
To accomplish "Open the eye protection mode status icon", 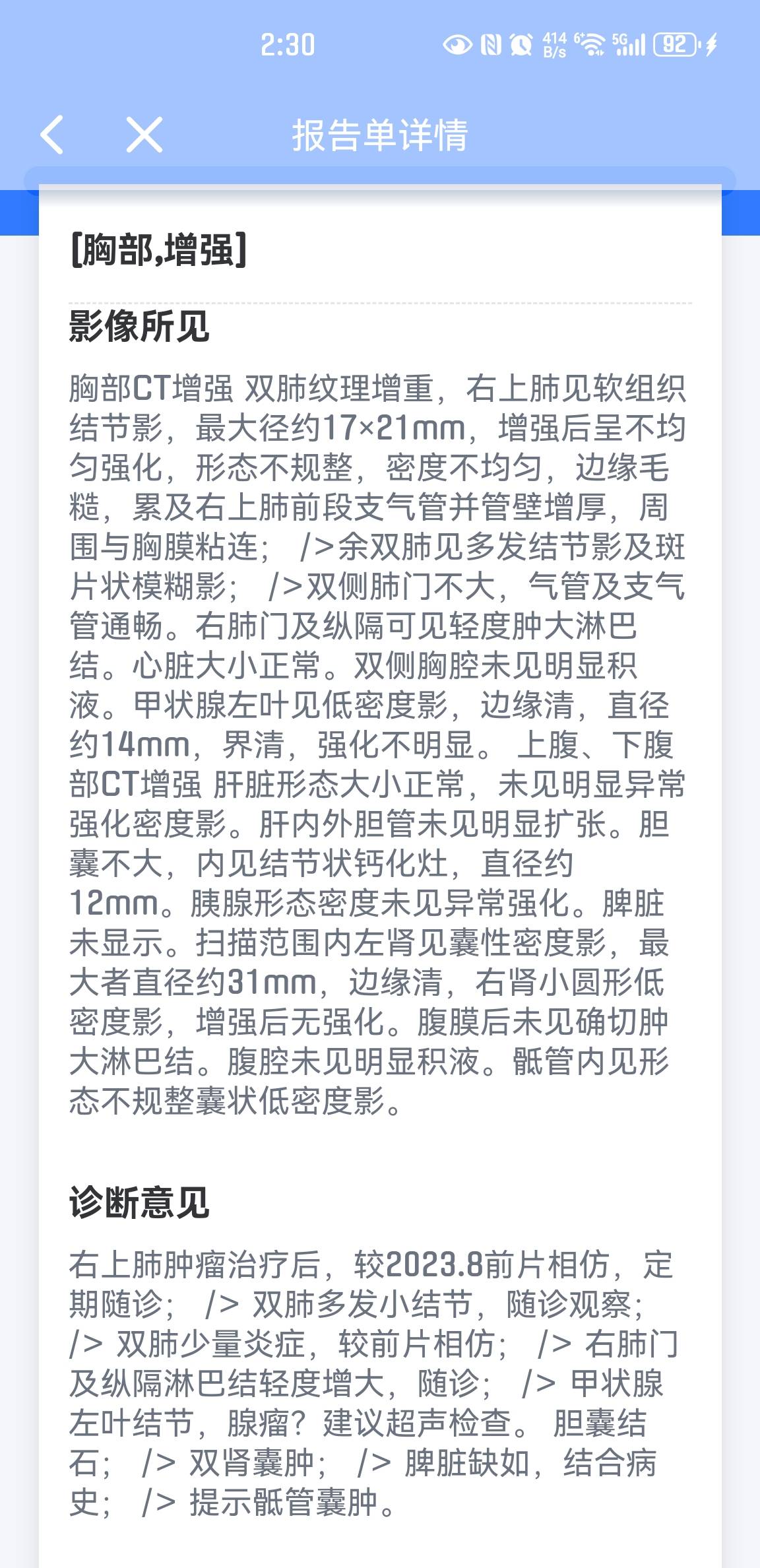I will click(457, 44).
